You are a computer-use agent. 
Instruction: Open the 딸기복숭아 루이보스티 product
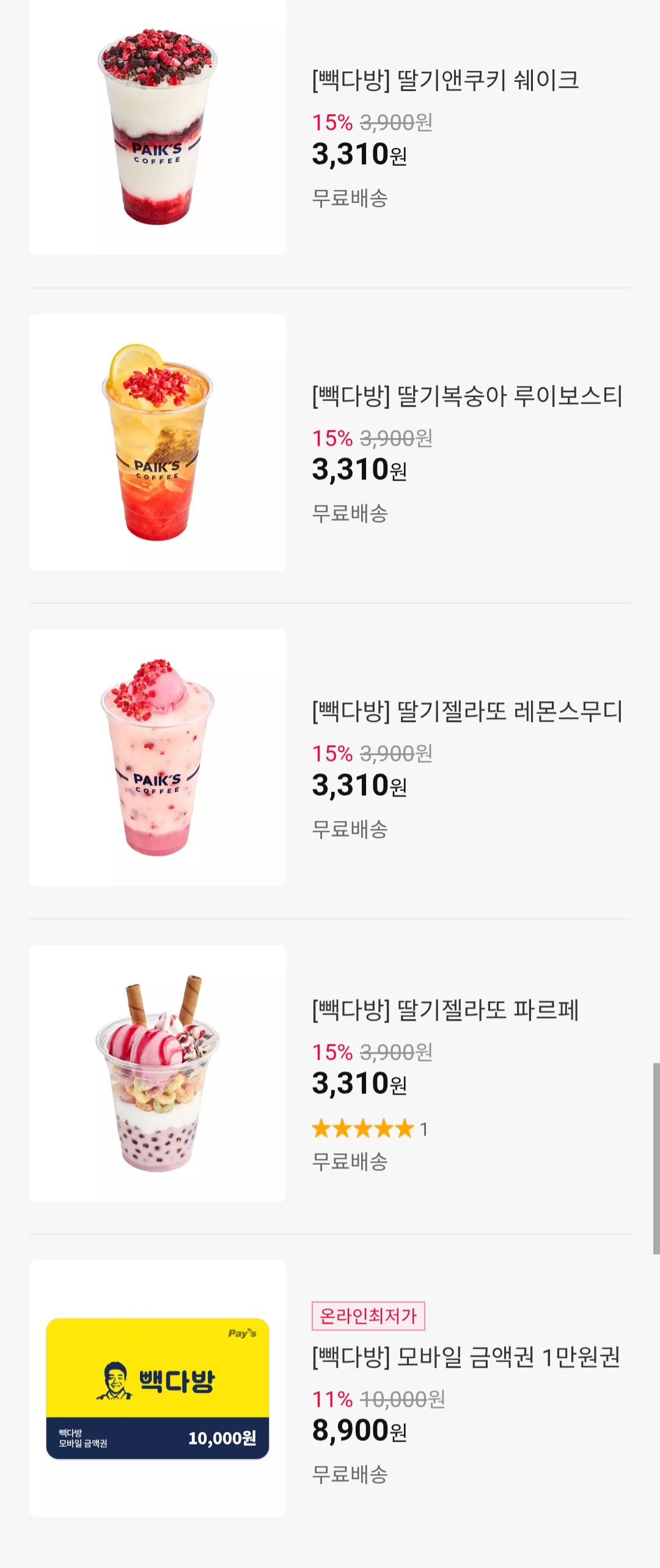(x=467, y=396)
